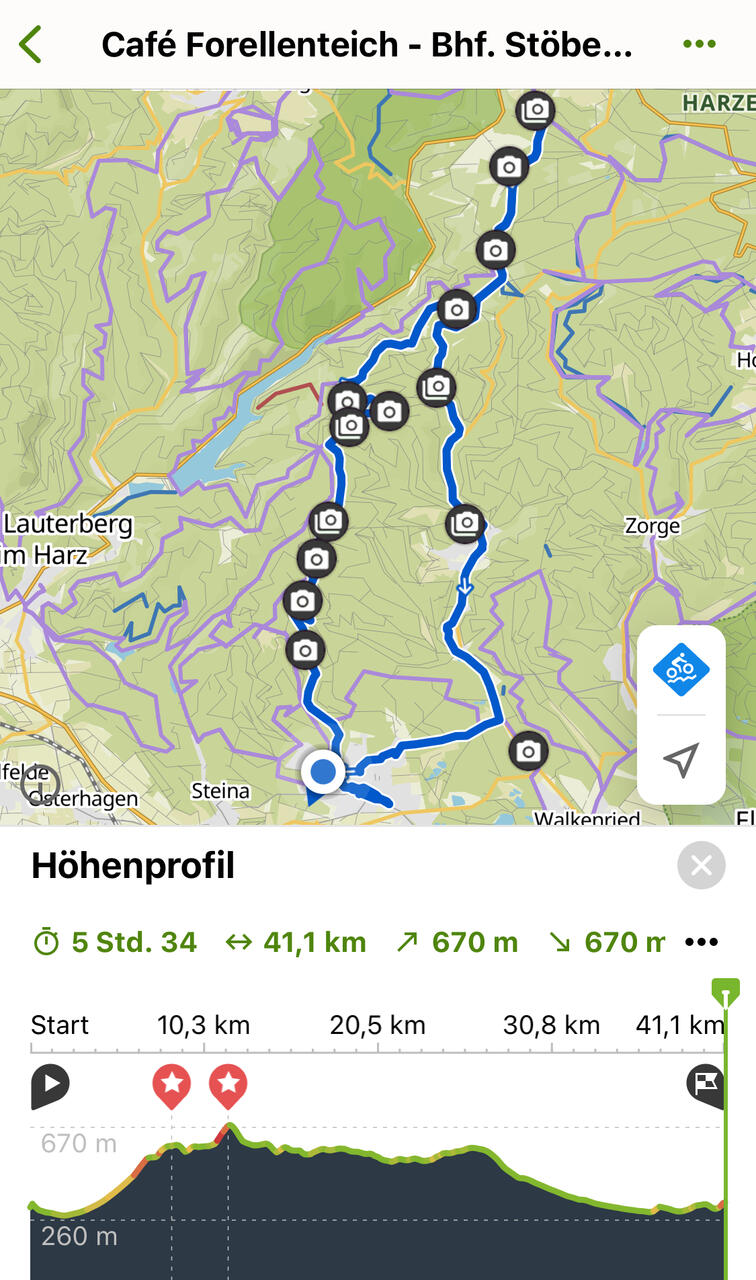The width and height of the screenshot is (756, 1280).
Task: Open the photo marker near Walkenried
Action: [x=528, y=750]
